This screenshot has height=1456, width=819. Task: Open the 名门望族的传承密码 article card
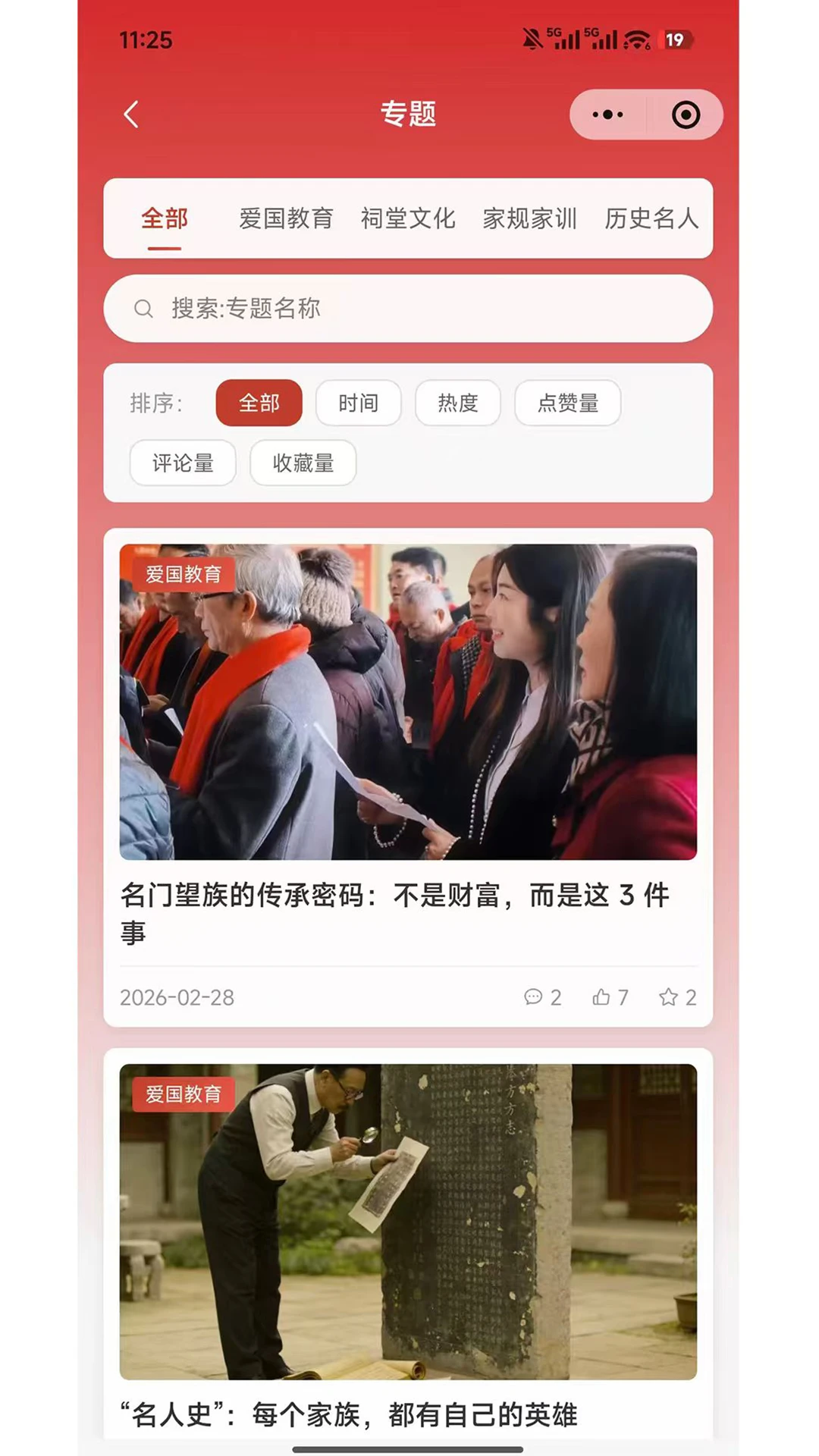click(408, 777)
